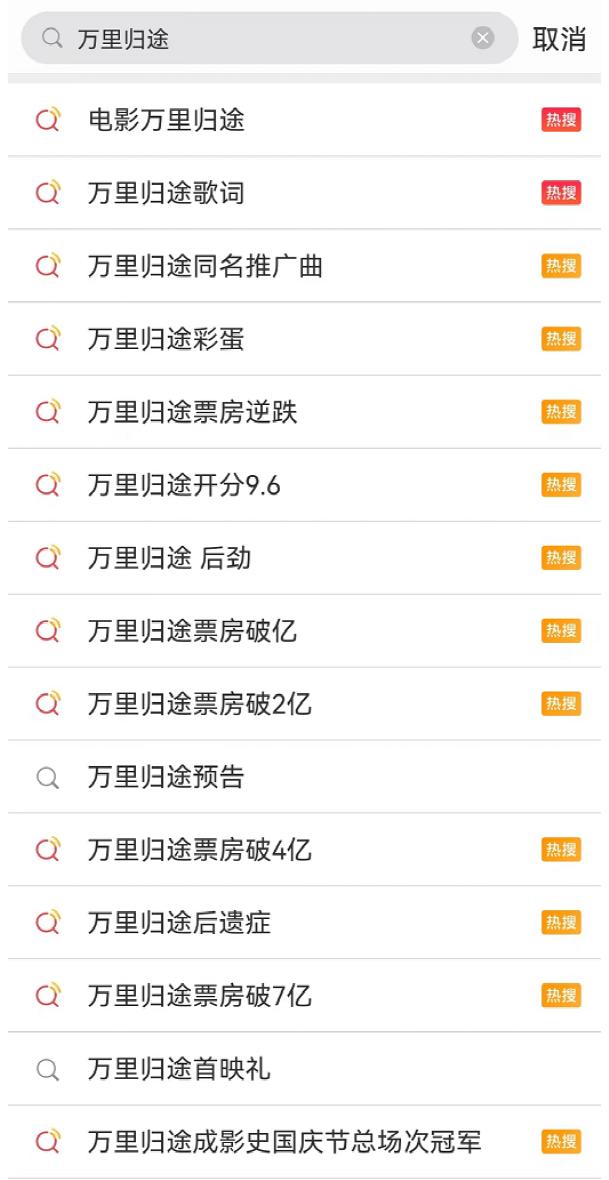Screen dimensions: 609x1180
Task: Choose 万里归途彩蛋 suggestion
Action: 304,339
